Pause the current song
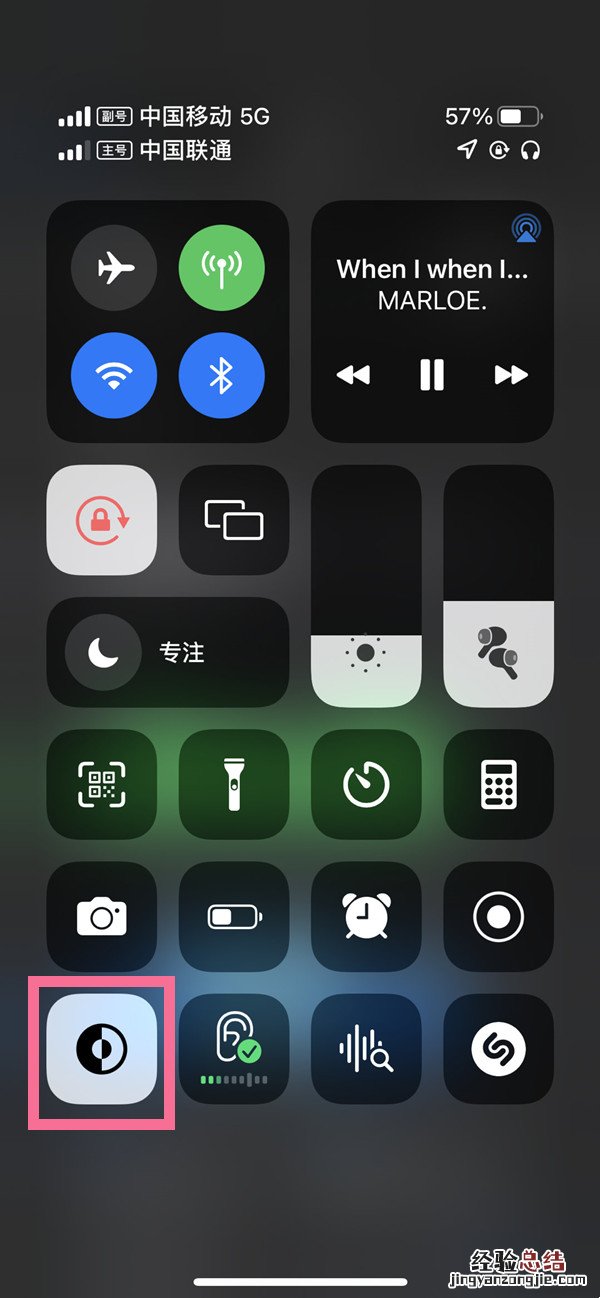 click(432, 375)
